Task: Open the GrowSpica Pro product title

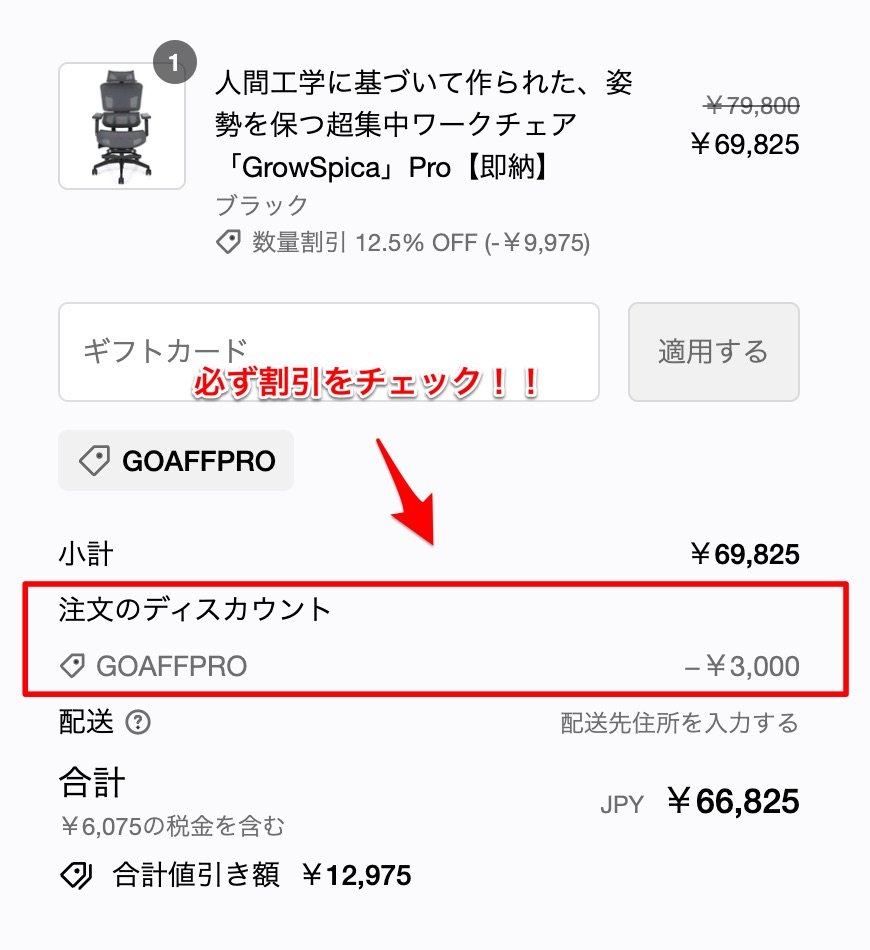Action: pyautogui.click(x=420, y=125)
